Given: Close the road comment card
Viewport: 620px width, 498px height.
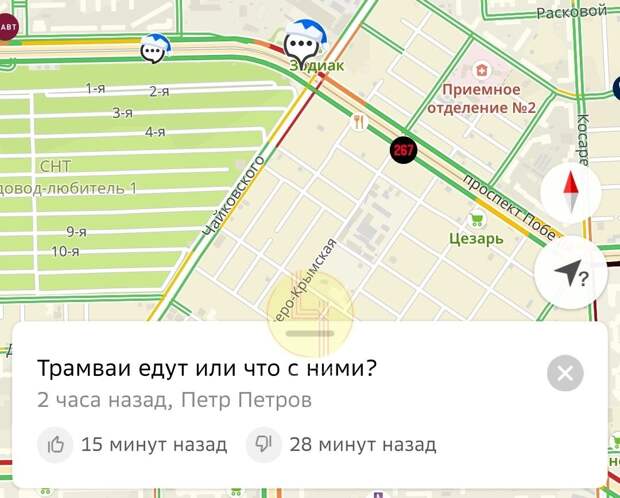Looking at the screenshot, I should pyautogui.click(x=565, y=374).
